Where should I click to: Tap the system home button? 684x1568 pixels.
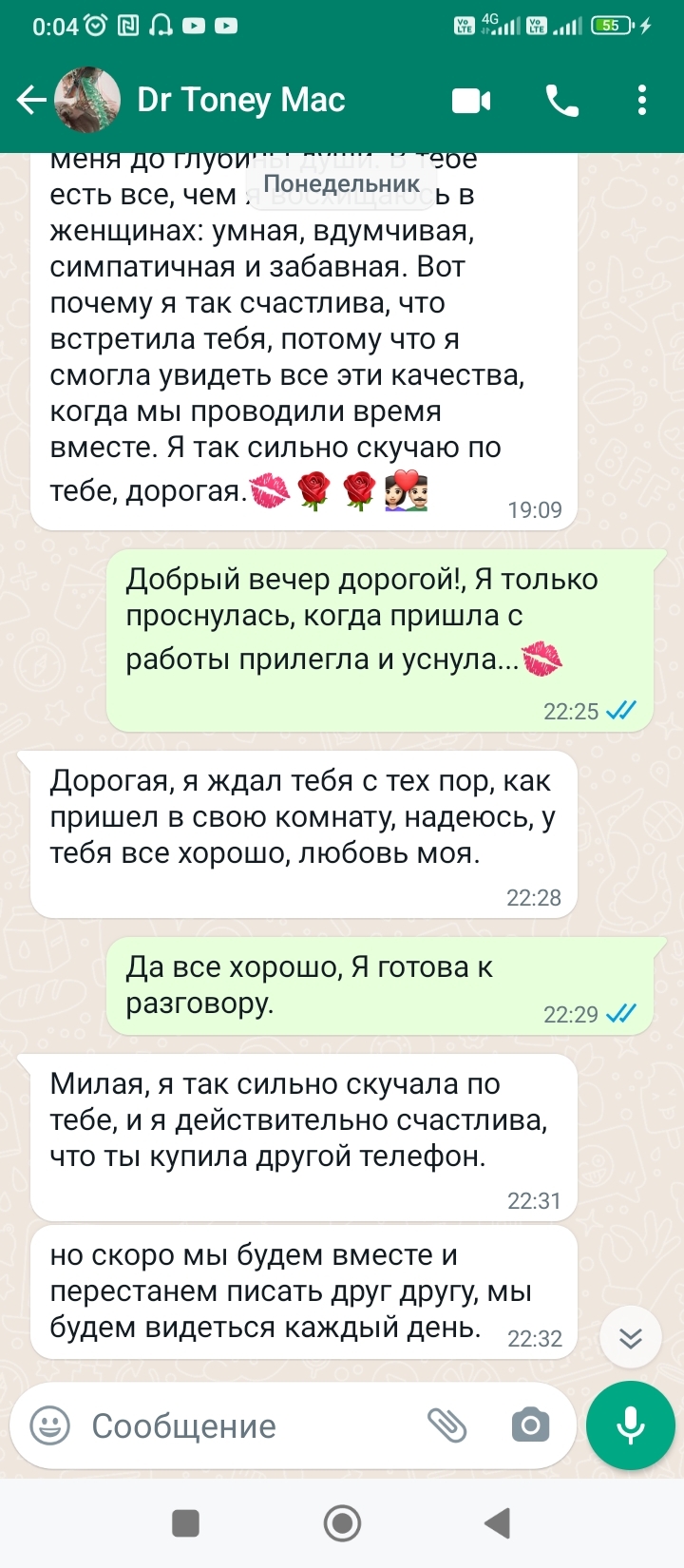pos(342,1523)
